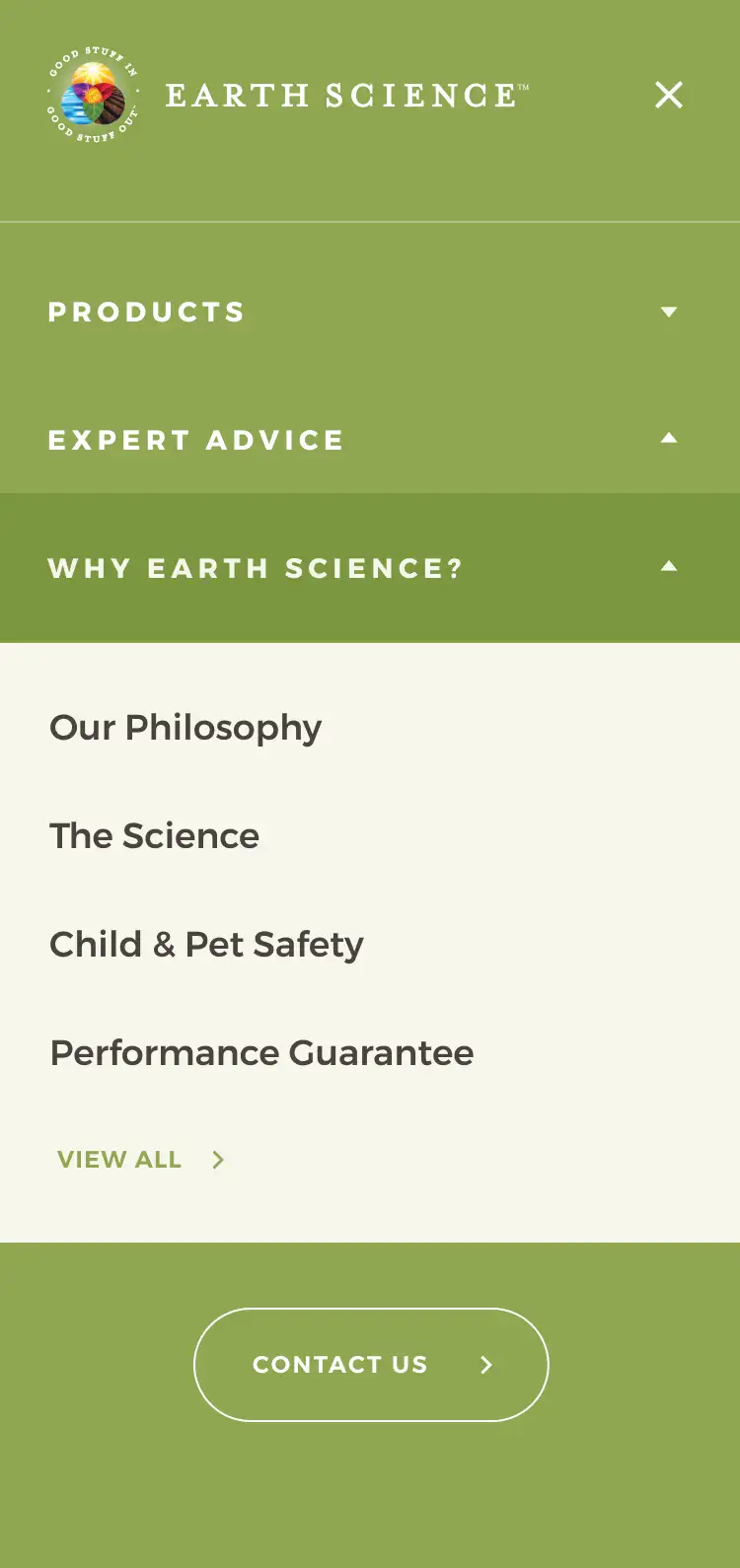Close the navigation menu
The height and width of the screenshot is (1568, 740).
[x=669, y=95]
